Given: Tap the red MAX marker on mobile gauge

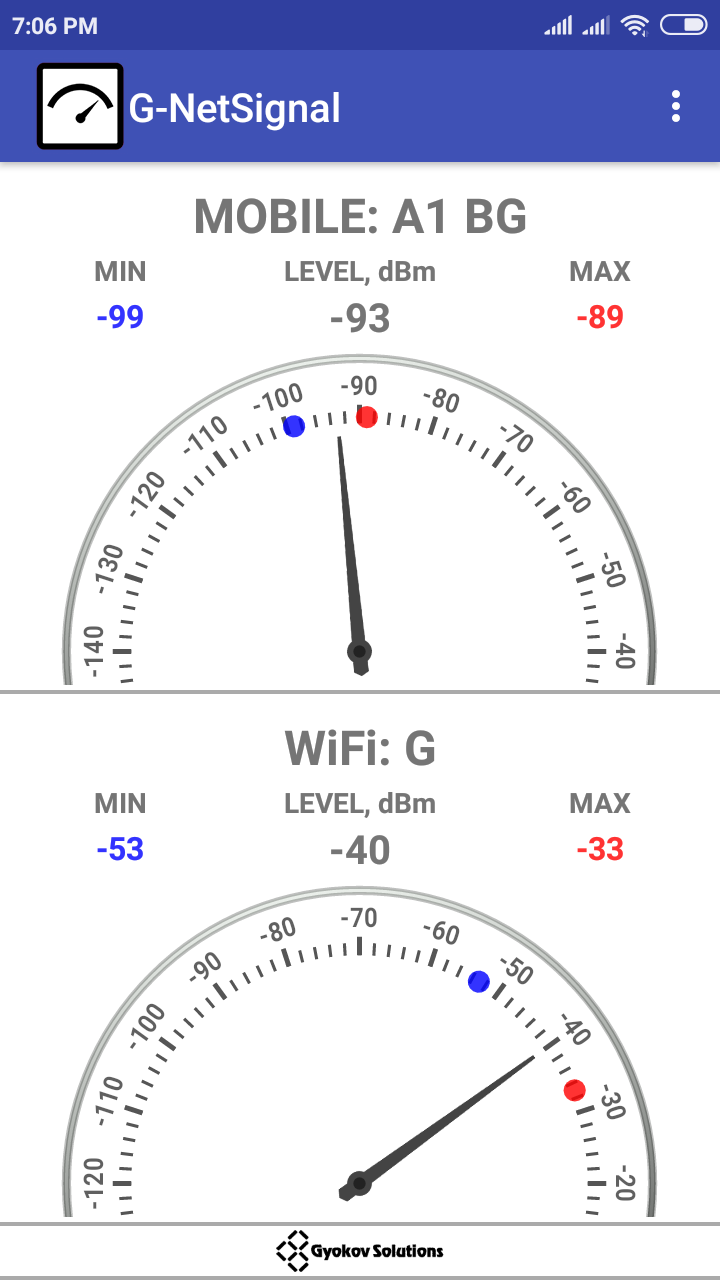Looking at the screenshot, I should (364, 417).
